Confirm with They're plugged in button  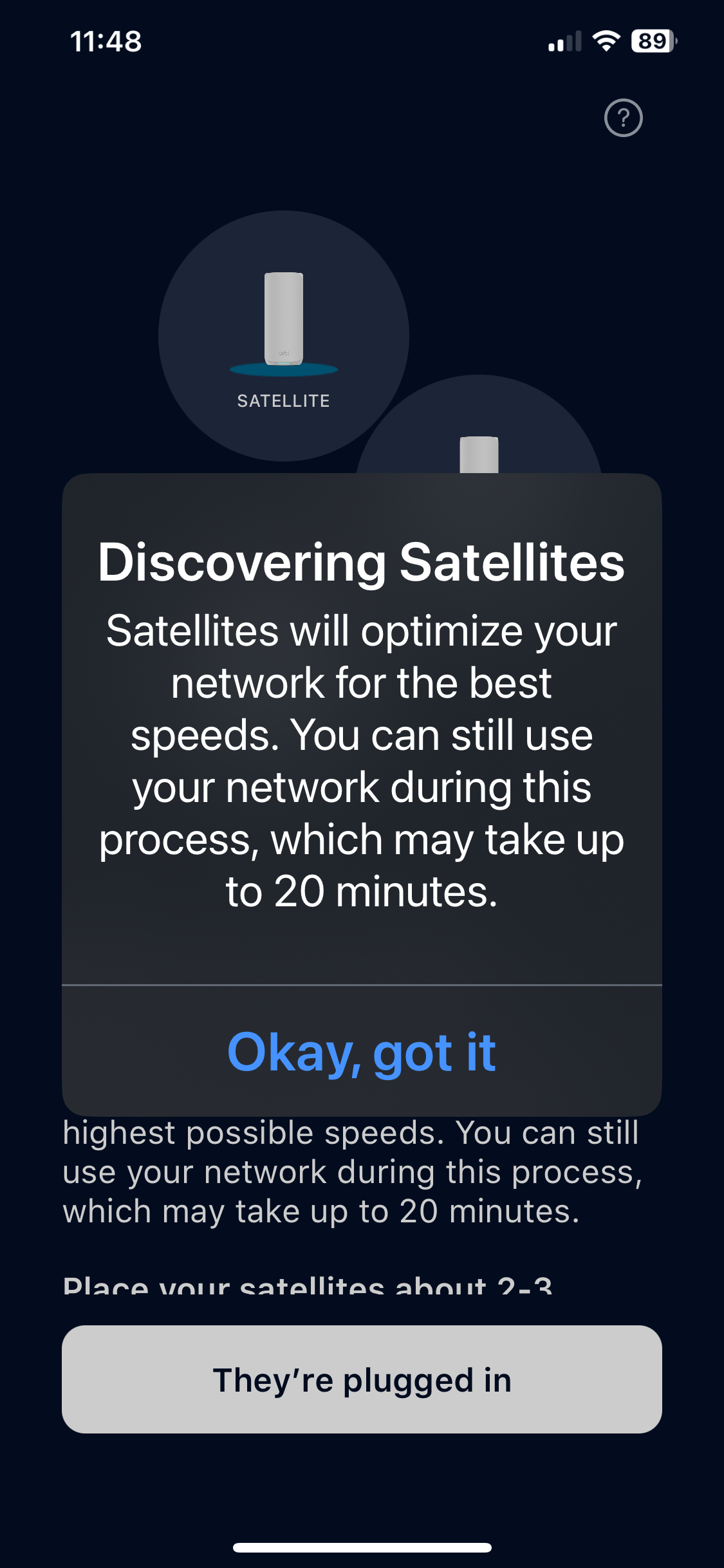(362, 1380)
